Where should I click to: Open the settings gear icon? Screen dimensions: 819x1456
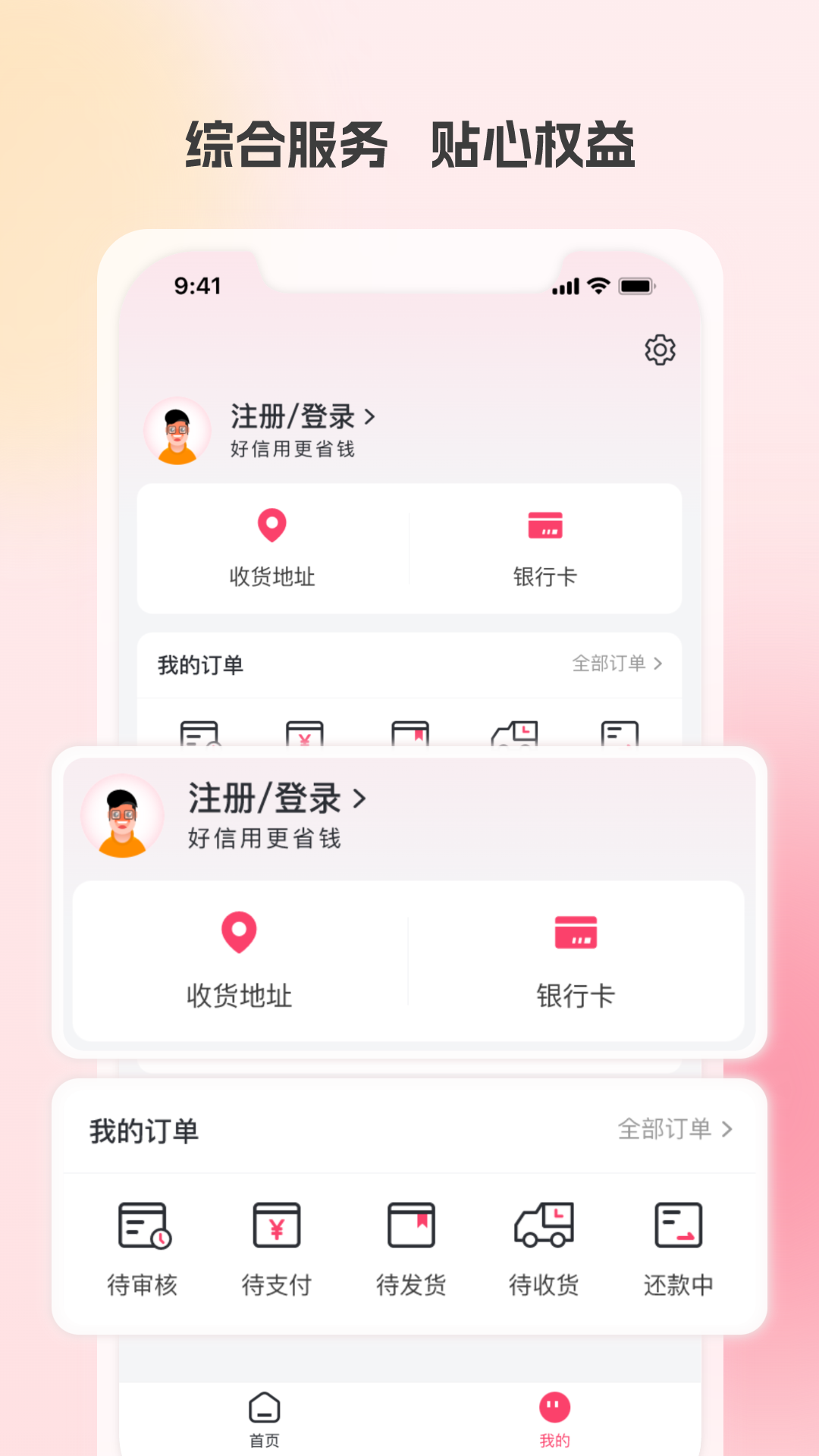659,350
